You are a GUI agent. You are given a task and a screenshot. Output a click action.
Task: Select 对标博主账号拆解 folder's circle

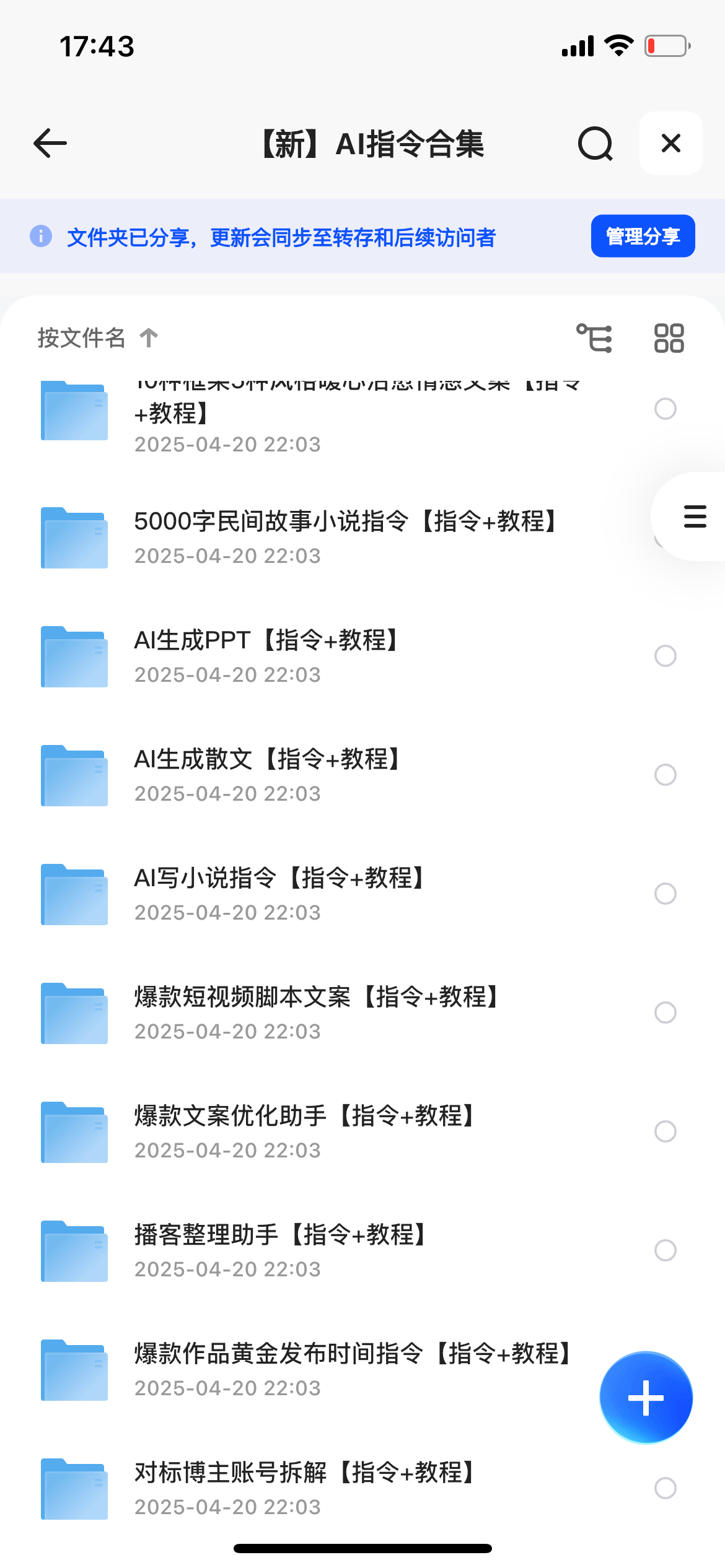tap(666, 1488)
